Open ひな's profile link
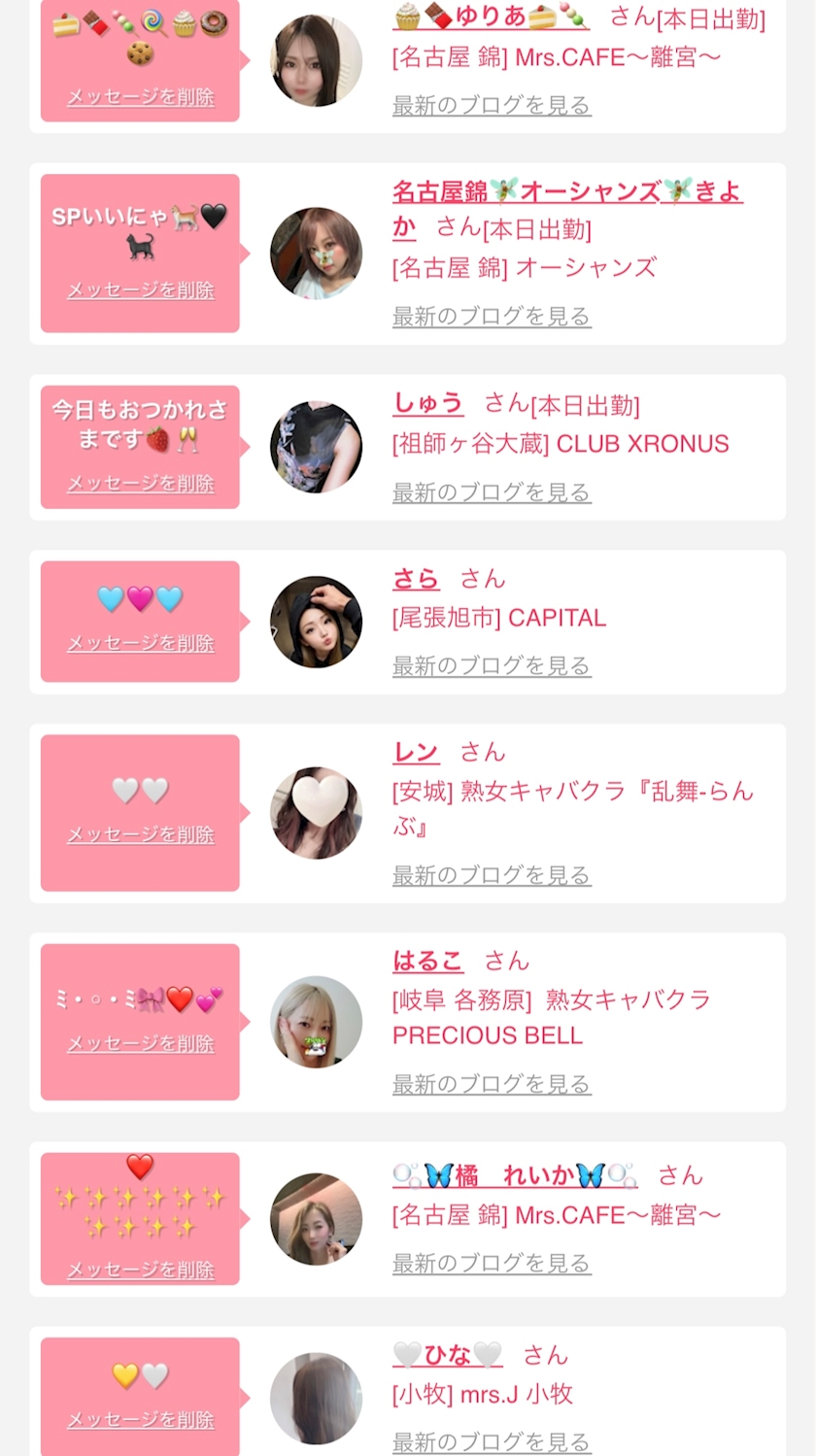Image resolution: width=816 pixels, height=1456 pixels. click(x=448, y=1355)
